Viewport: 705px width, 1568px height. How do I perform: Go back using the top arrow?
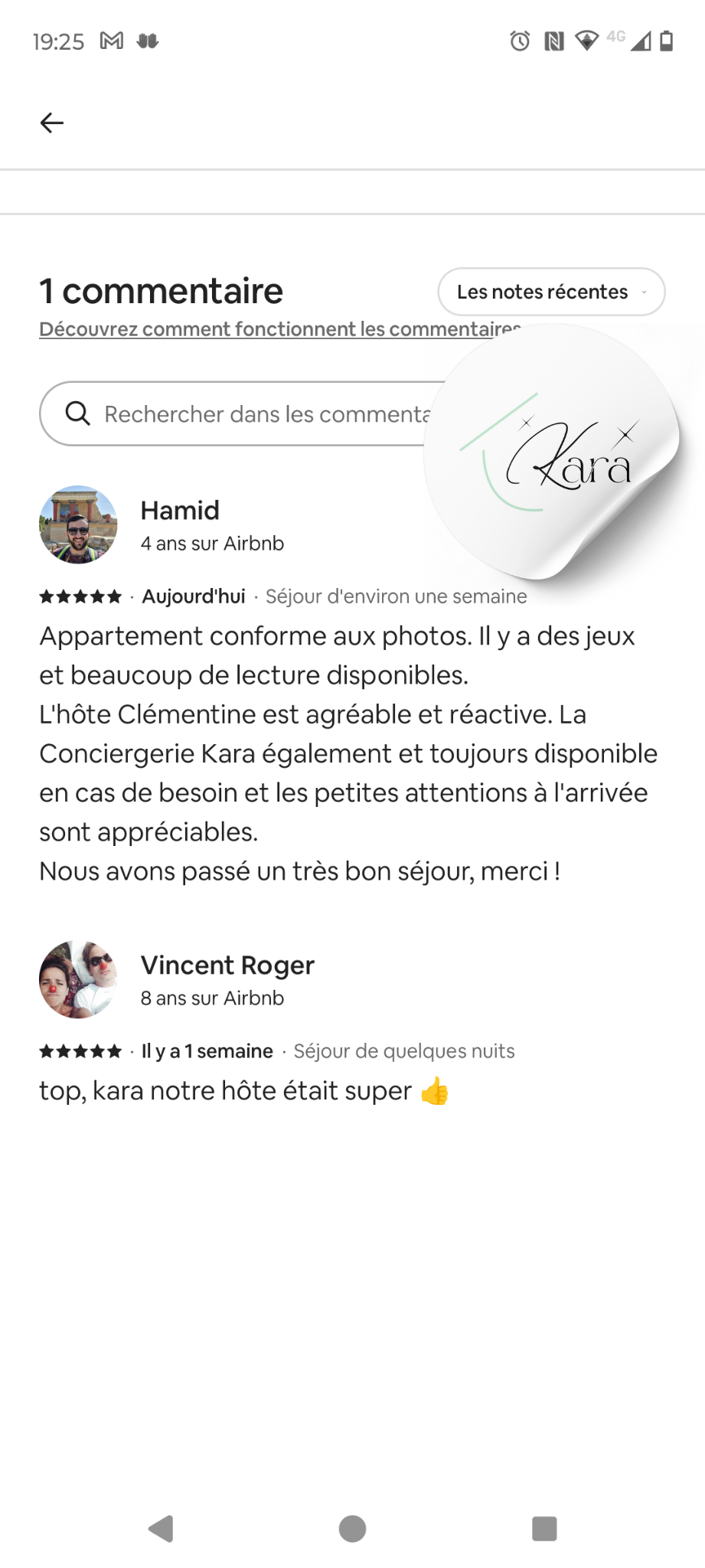(51, 122)
